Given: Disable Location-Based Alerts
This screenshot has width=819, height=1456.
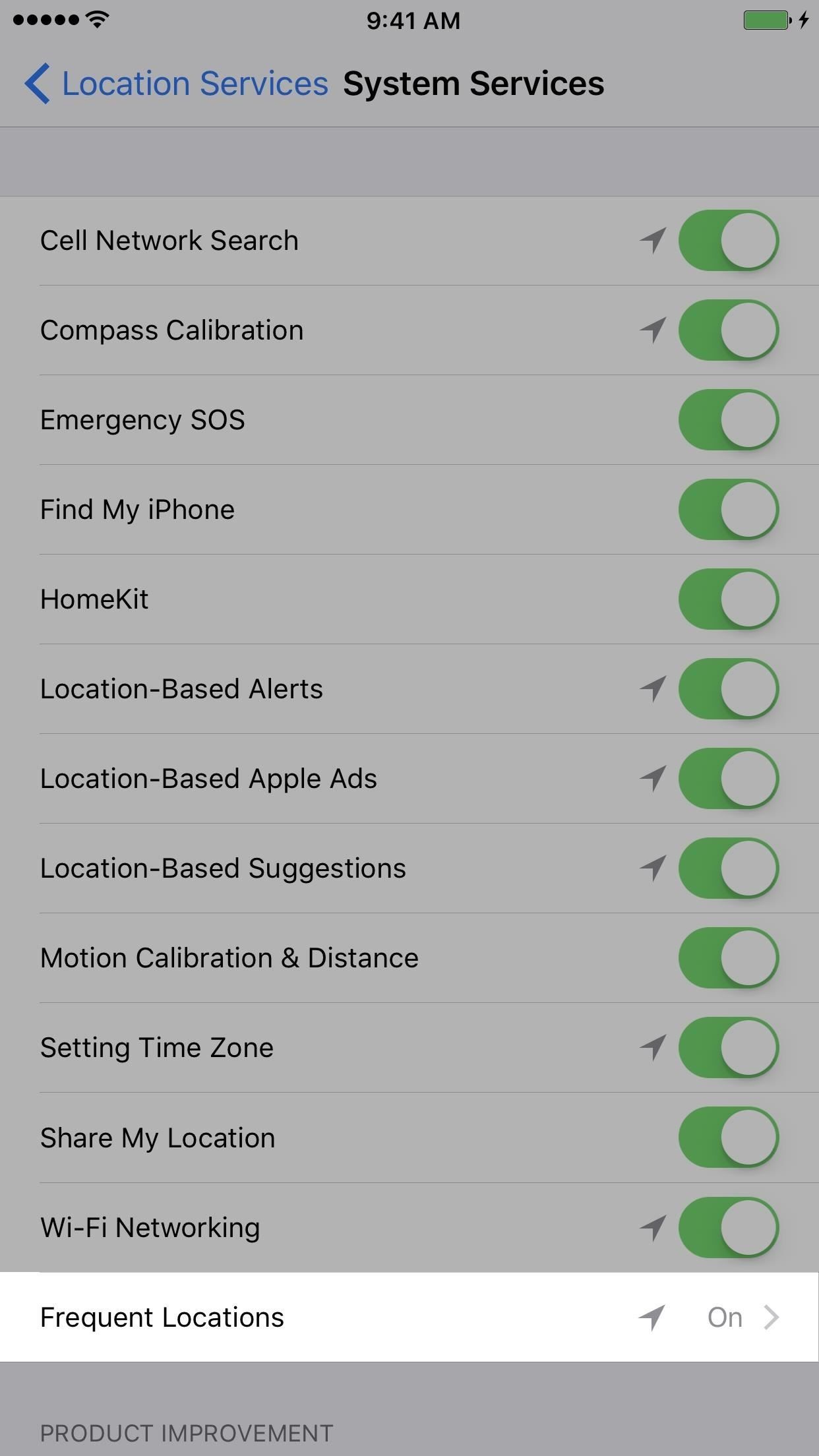Looking at the screenshot, I should tap(728, 689).
